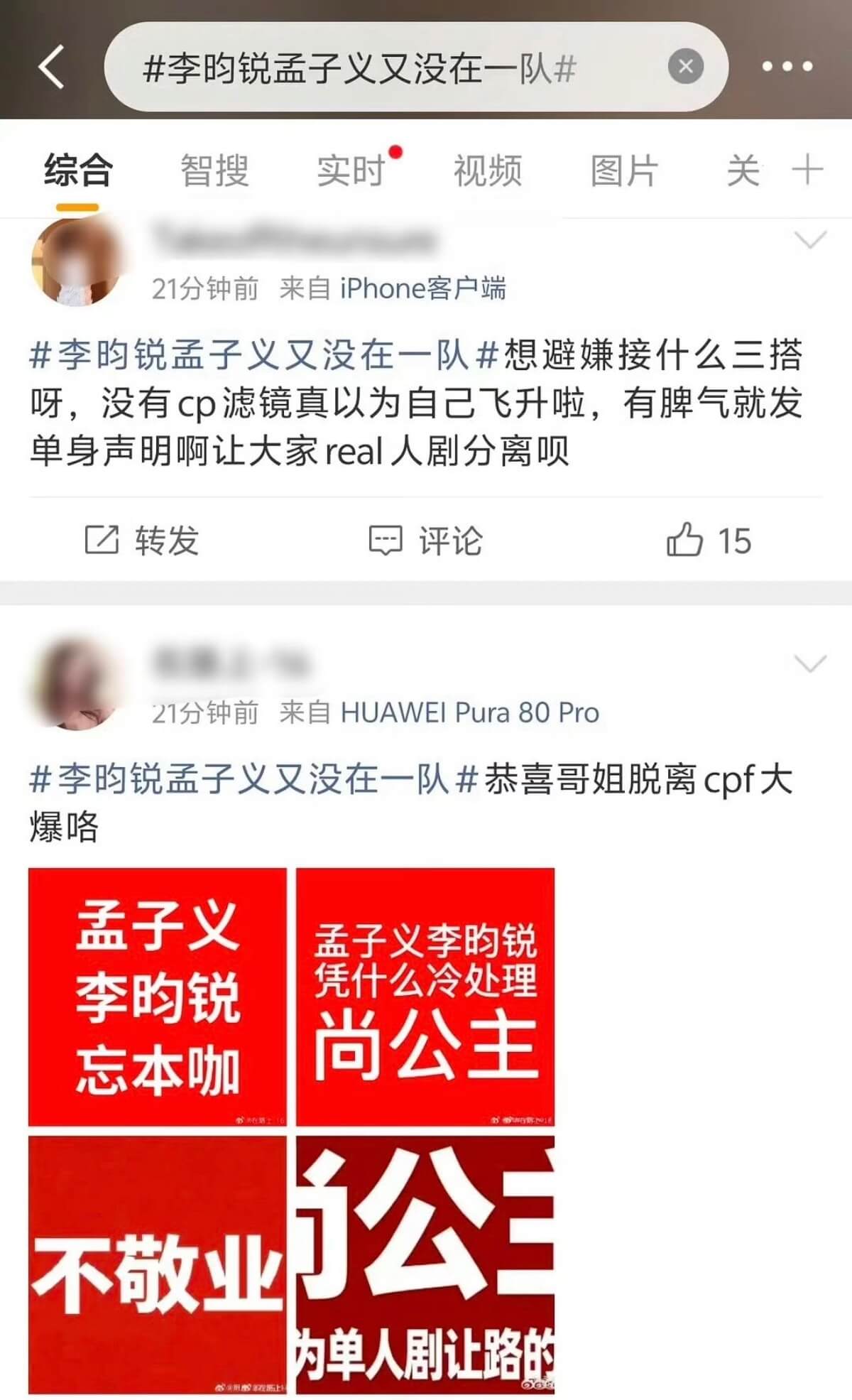852x1400 pixels.
Task: Repost the iPhone客户端 post via 转发
Action: pos(142,541)
